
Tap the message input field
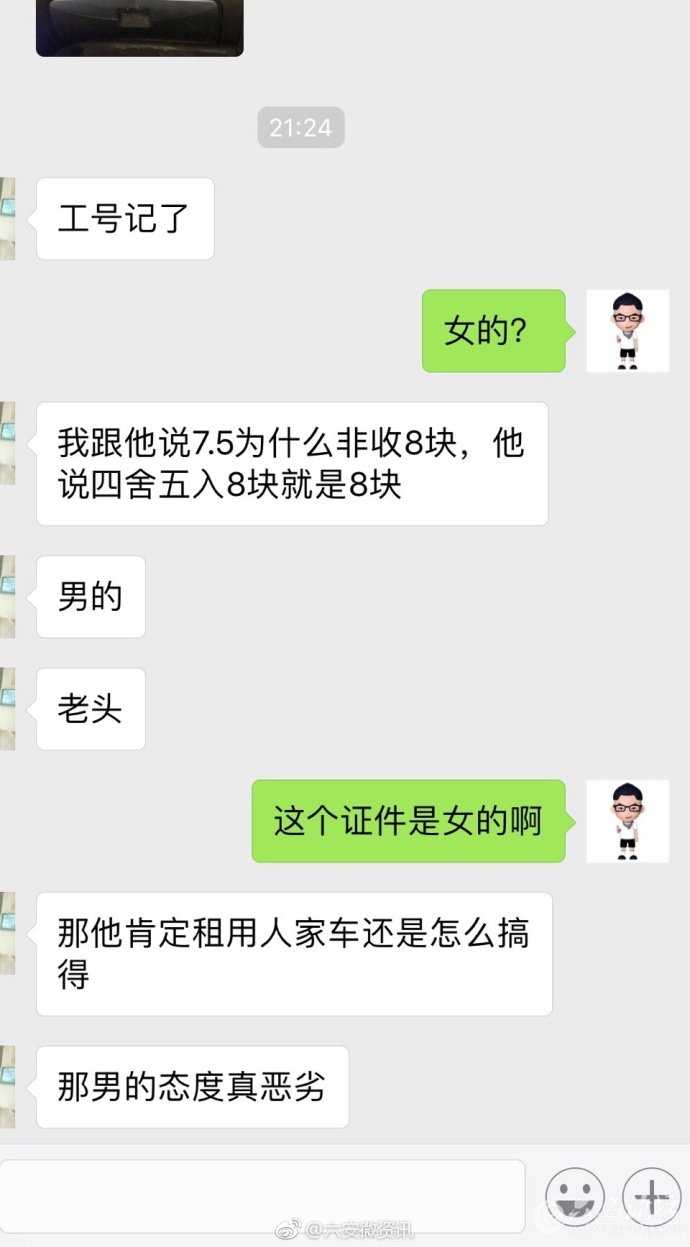point(262,1196)
